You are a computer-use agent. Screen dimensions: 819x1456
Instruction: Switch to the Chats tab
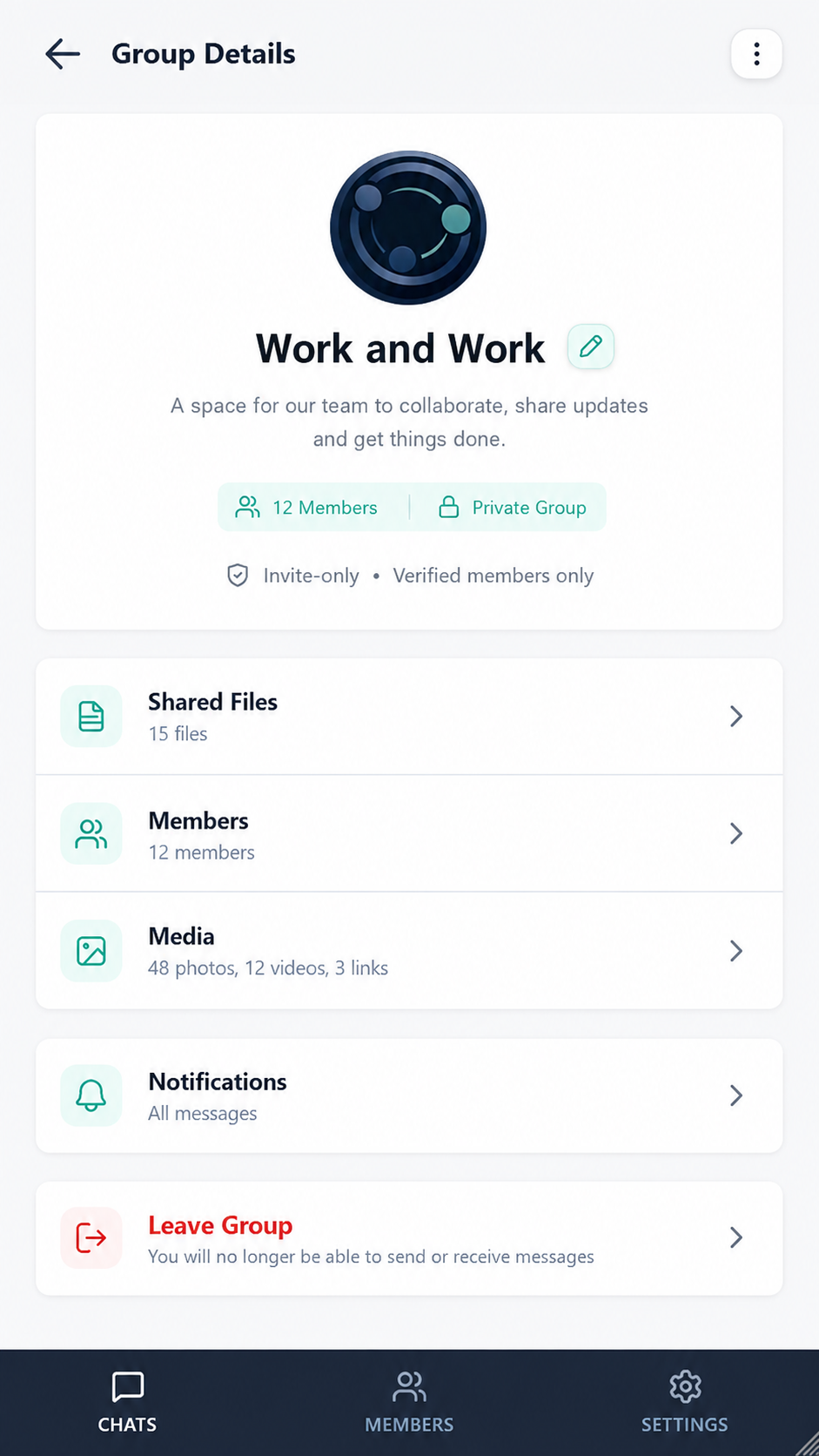(127, 1403)
